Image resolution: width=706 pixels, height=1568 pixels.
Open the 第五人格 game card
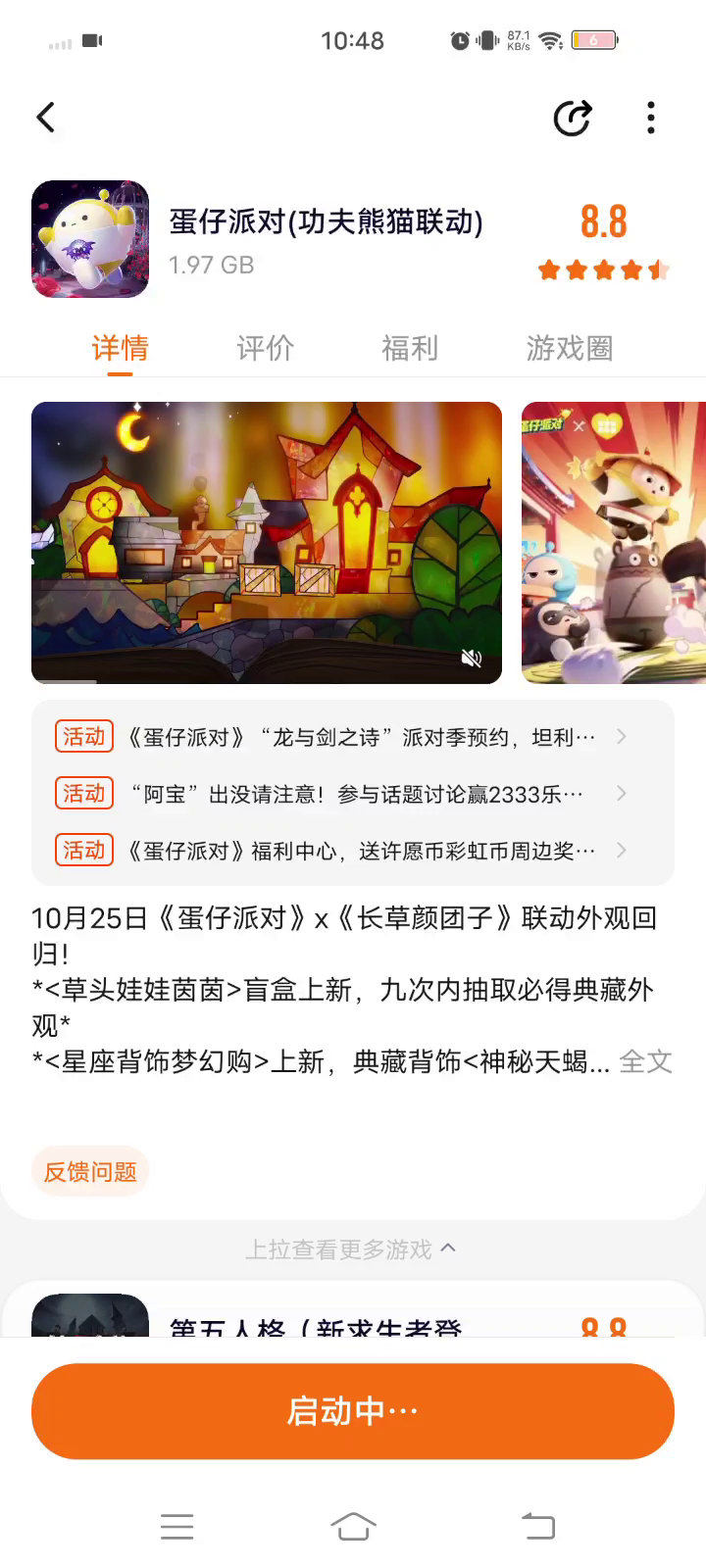[x=314, y=1318]
